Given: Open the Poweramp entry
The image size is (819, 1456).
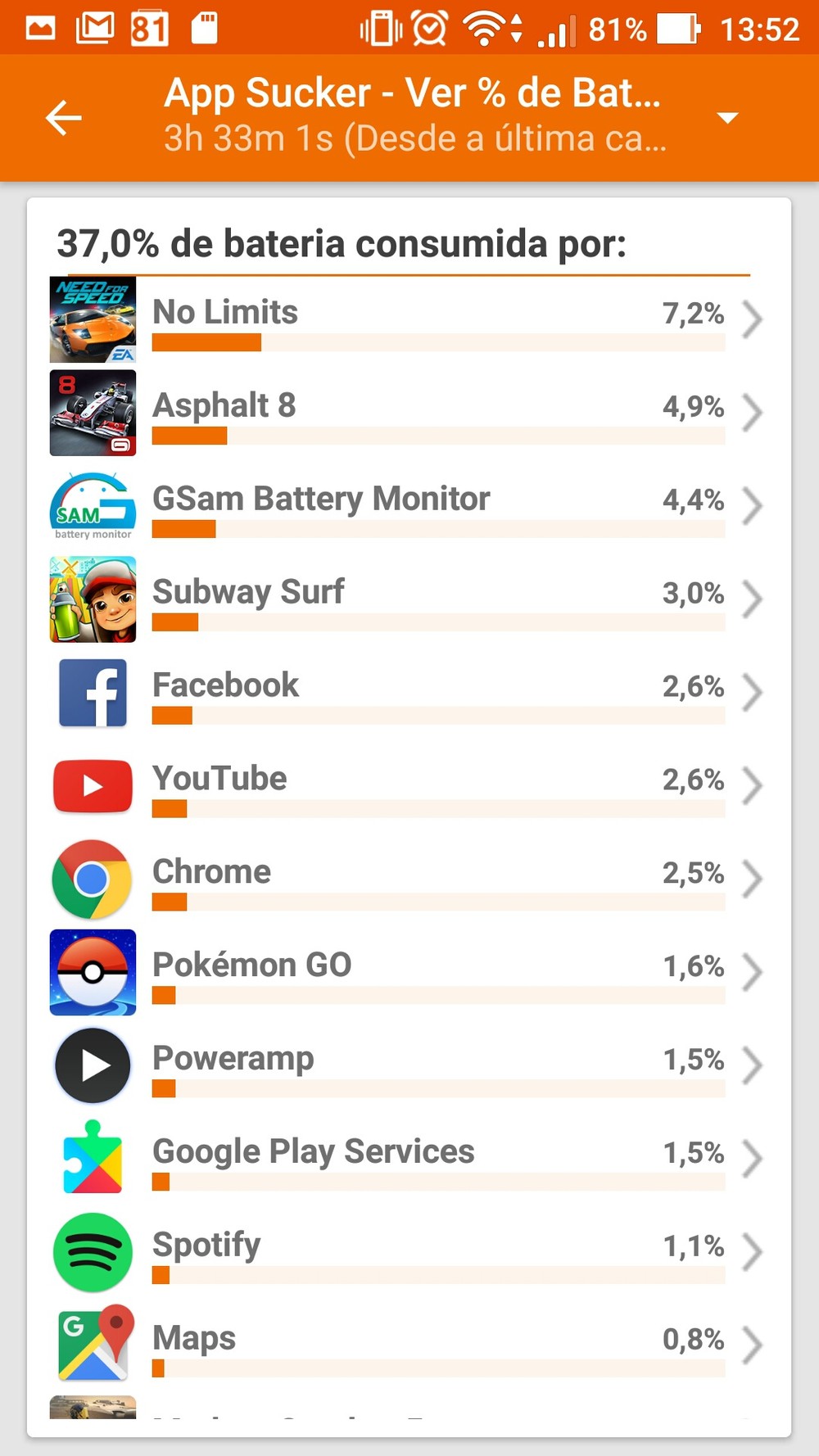Looking at the screenshot, I should click(409, 1066).
